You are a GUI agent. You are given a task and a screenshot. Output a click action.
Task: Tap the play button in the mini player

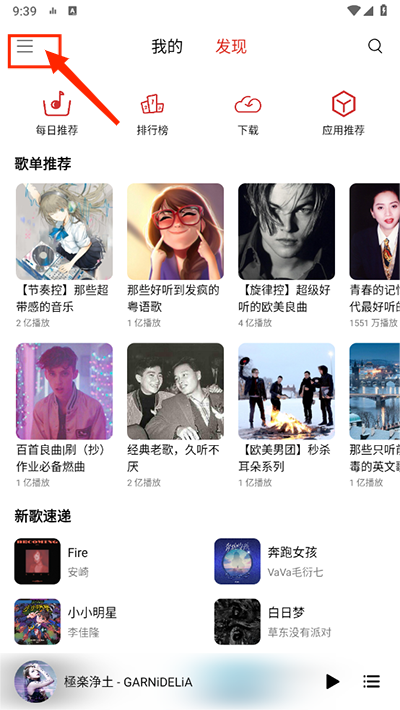[333, 681]
